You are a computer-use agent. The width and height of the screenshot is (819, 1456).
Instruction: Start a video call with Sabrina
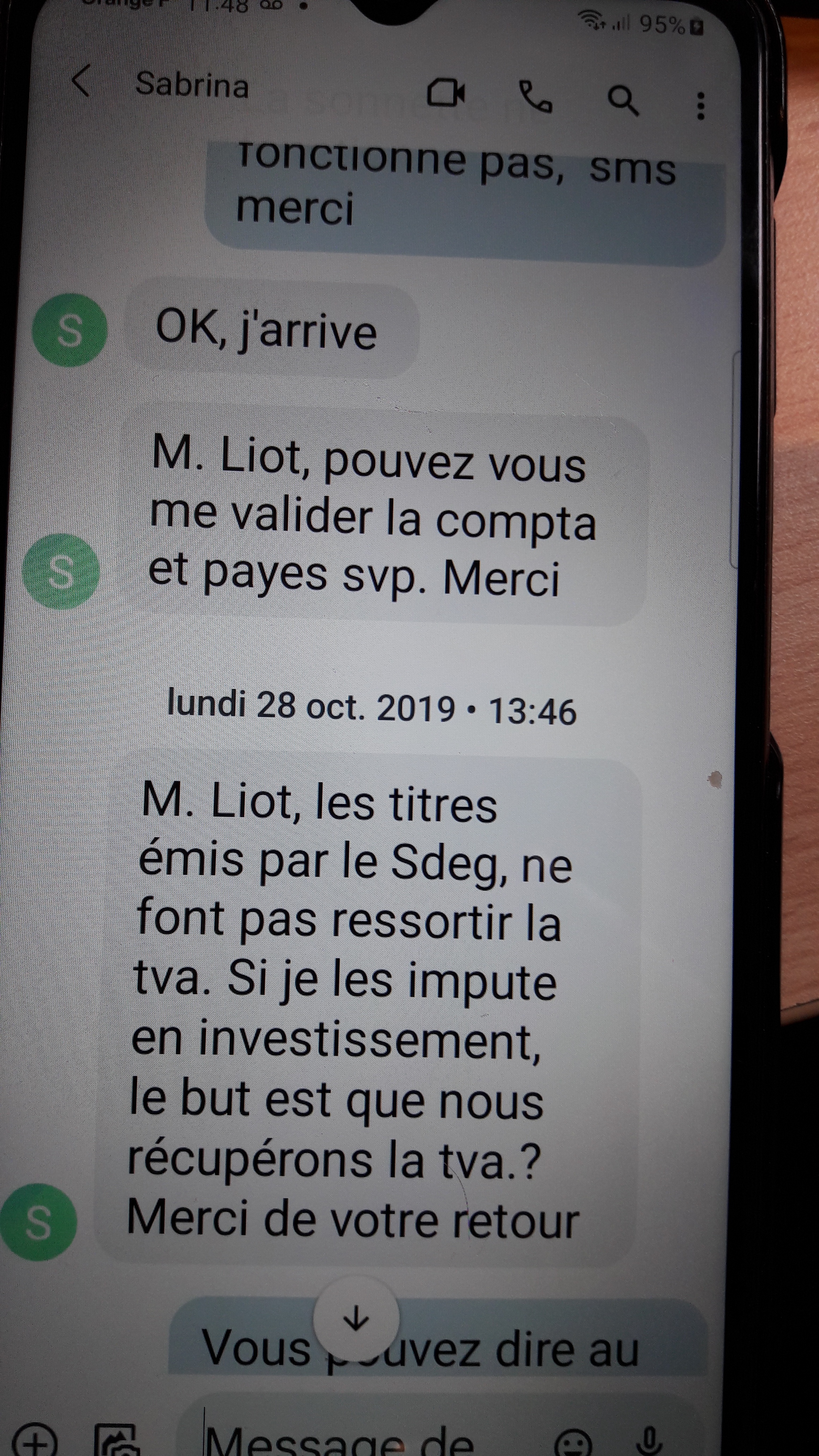pyautogui.click(x=446, y=93)
